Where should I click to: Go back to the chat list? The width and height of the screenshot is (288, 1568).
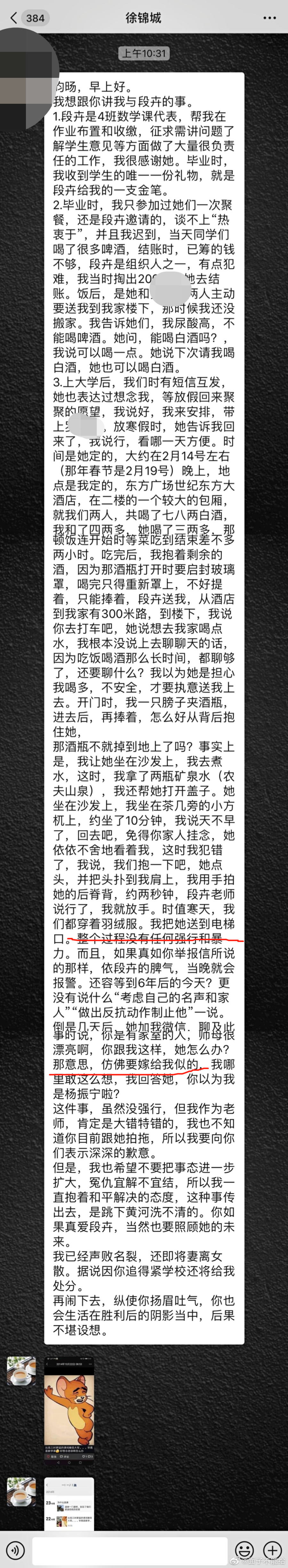[13, 18]
